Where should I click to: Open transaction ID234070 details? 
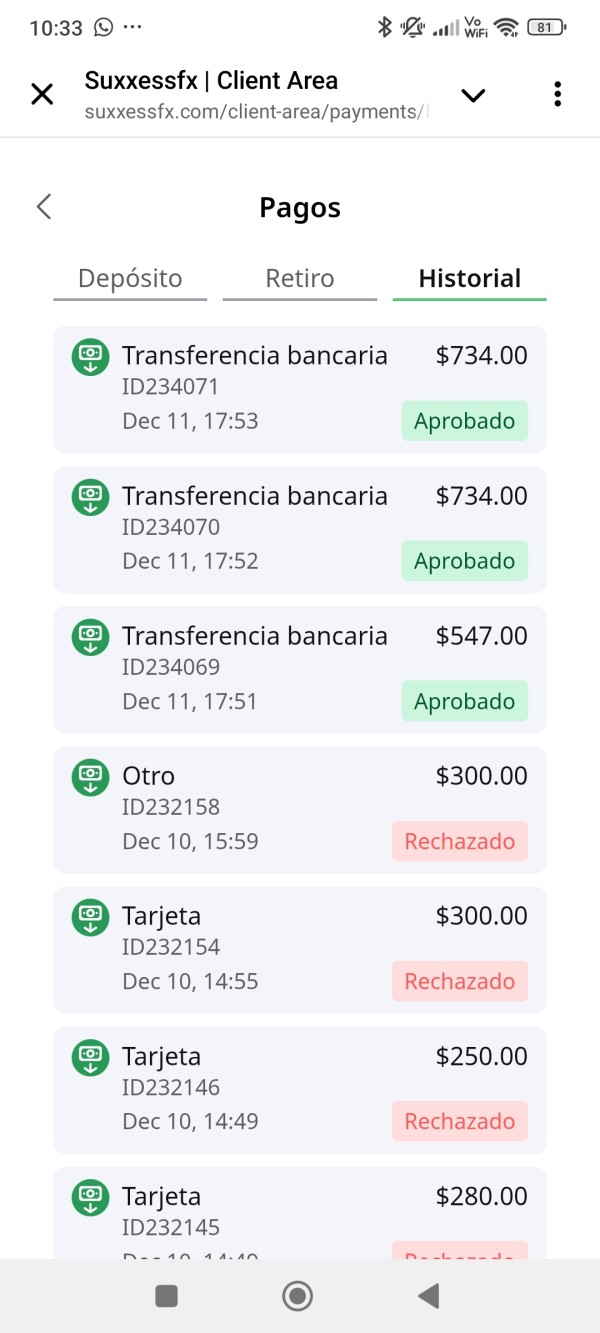point(300,528)
